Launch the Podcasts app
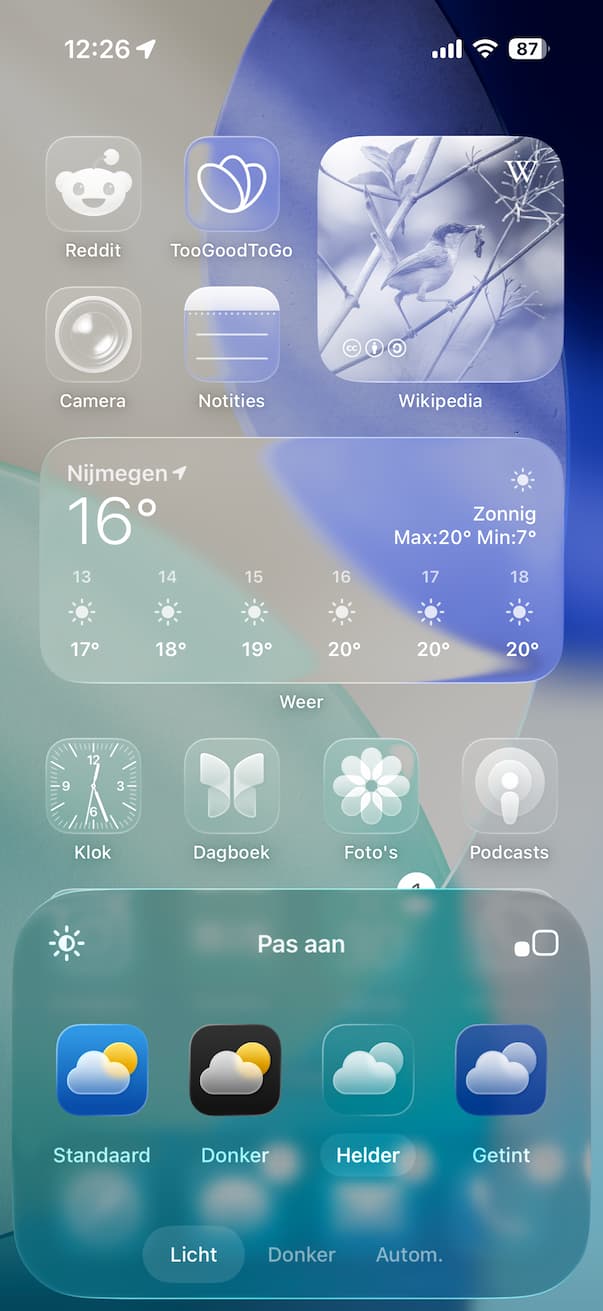The height and width of the screenshot is (1311, 603). (509, 786)
